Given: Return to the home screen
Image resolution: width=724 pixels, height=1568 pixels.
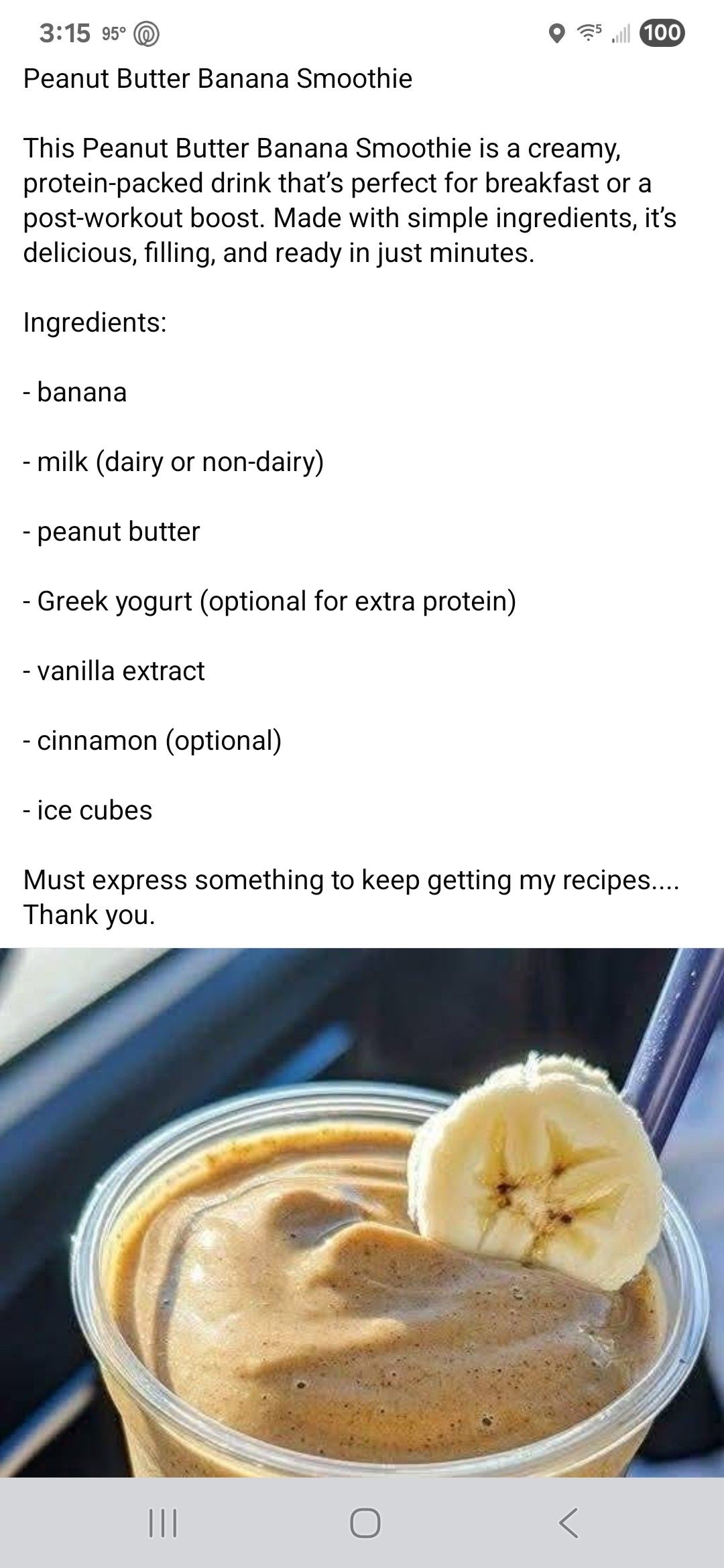Looking at the screenshot, I should [x=365, y=1522].
